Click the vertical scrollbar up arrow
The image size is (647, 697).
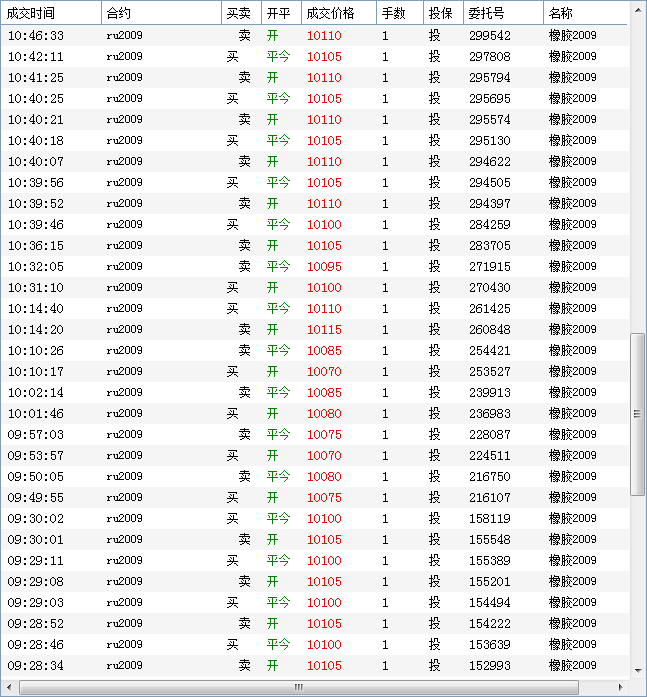pos(638,9)
